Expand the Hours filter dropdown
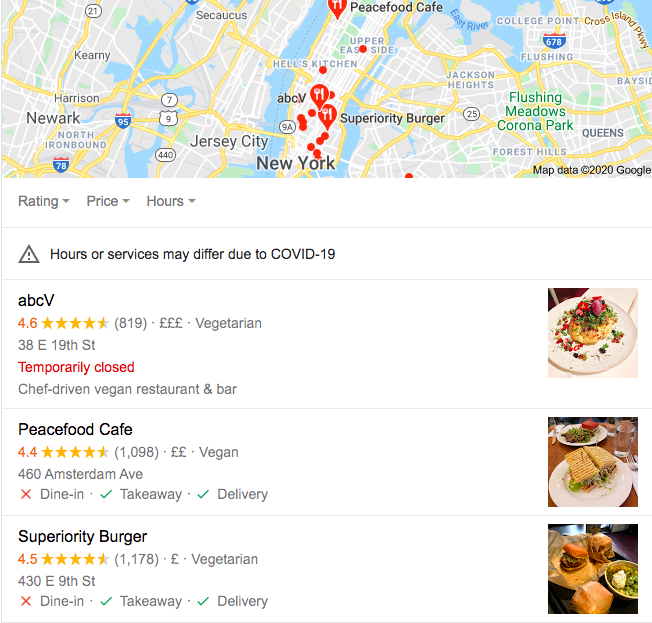Image resolution: width=652 pixels, height=623 pixels. (170, 201)
